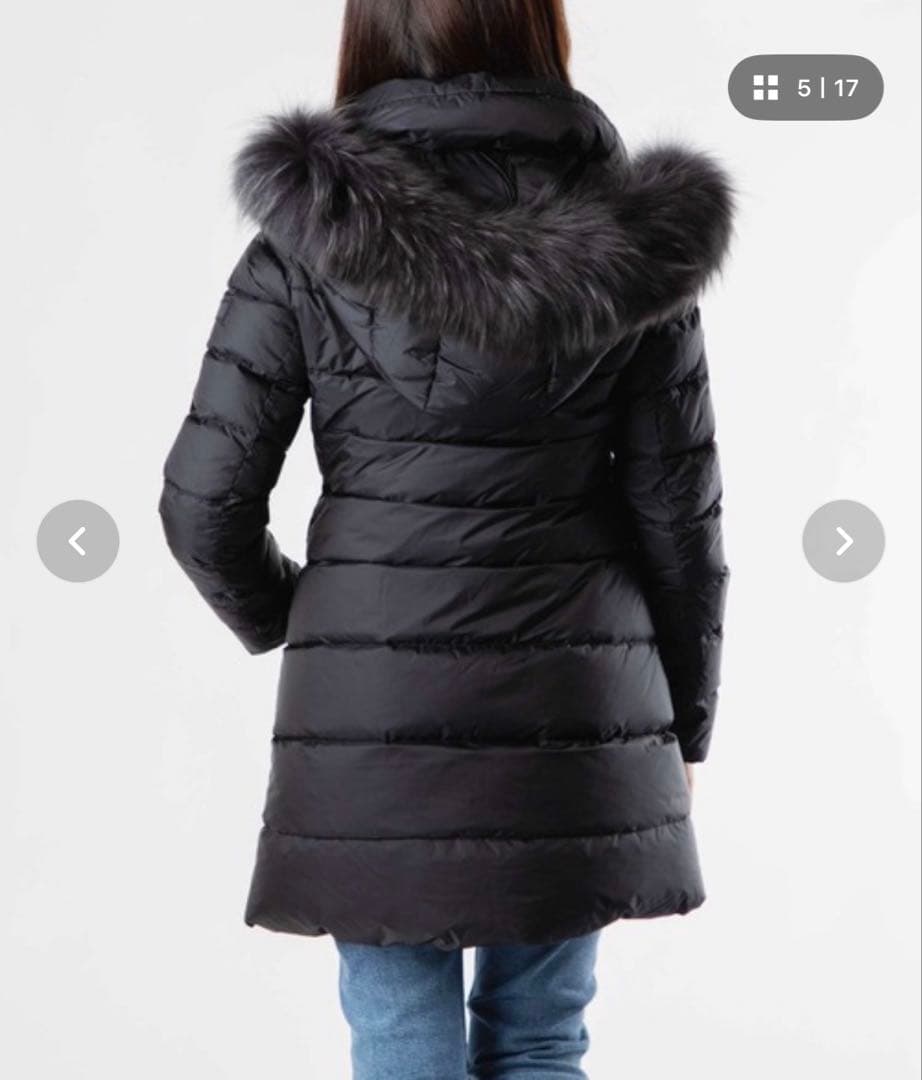Open the photo grid from 5 | 17 badge
The height and width of the screenshot is (1080, 922).
pos(805,88)
